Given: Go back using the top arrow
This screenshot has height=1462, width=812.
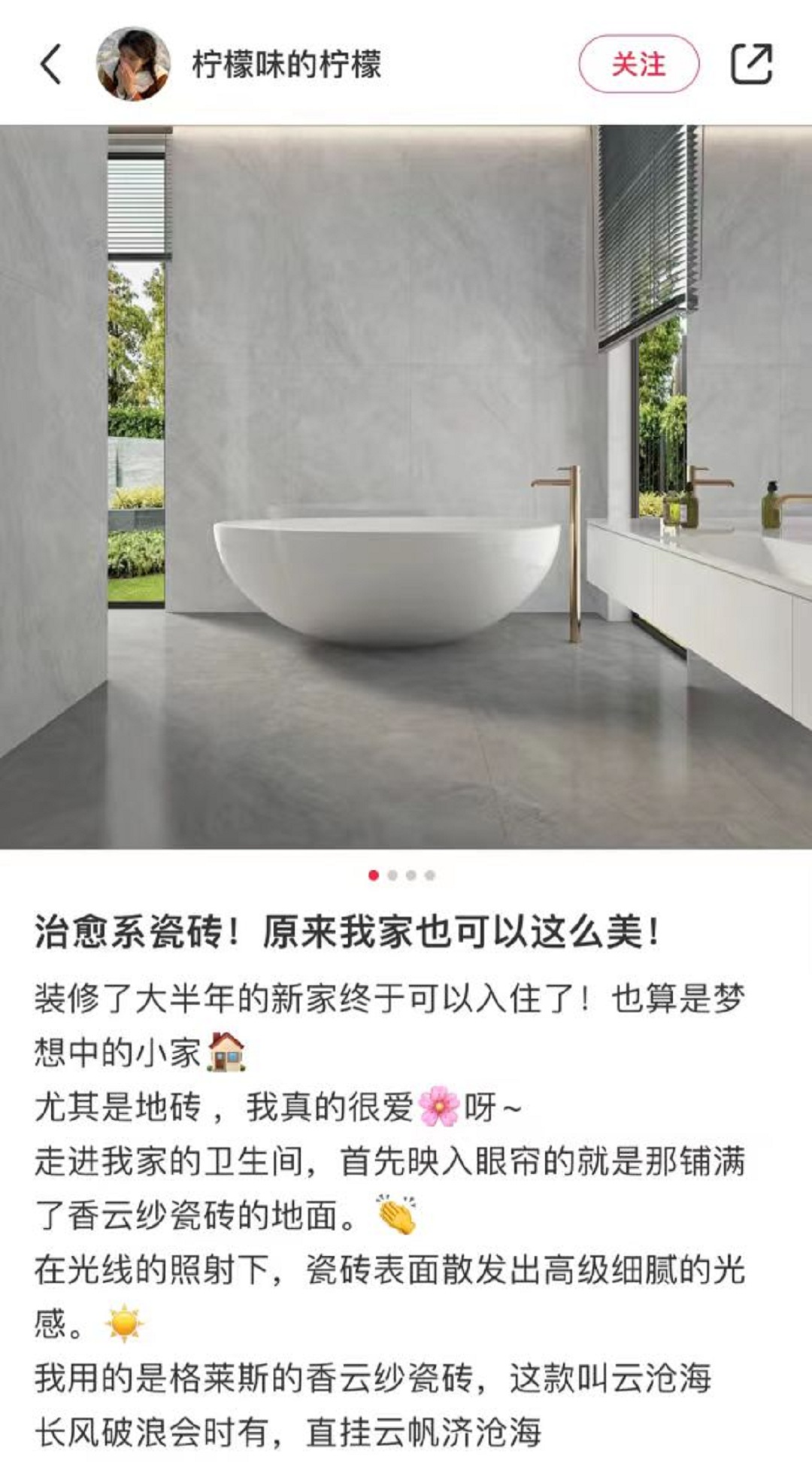Looking at the screenshot, I should tap(50, 63).
